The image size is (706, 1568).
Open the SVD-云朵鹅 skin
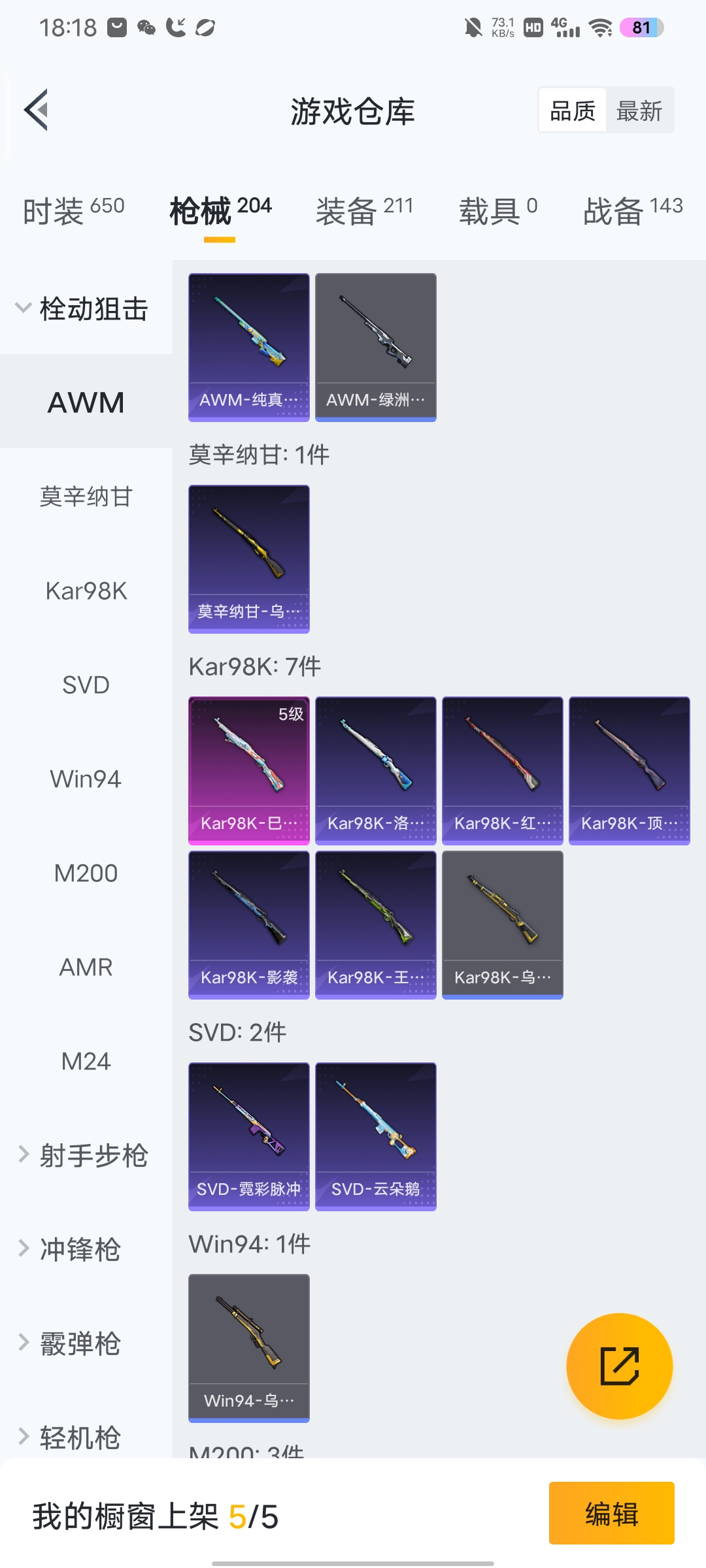click(x=375, y=1136)
